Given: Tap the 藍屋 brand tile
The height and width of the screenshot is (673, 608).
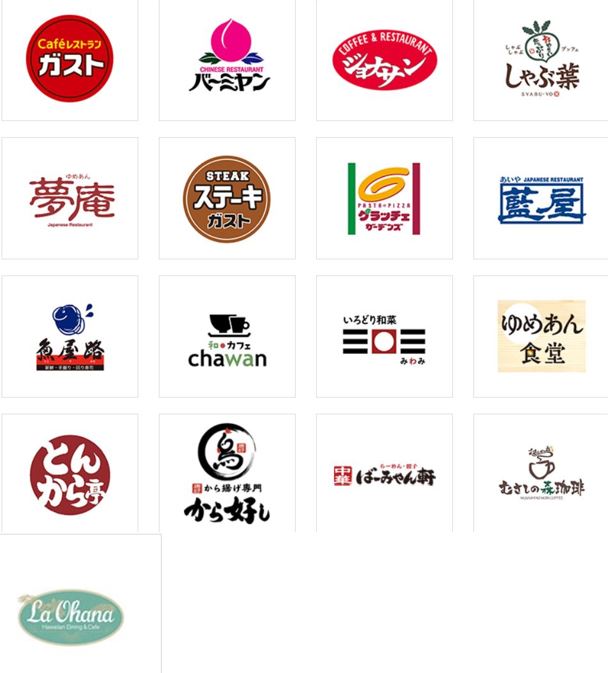Looking at the screenshot, I should click(x=541, y=198).
